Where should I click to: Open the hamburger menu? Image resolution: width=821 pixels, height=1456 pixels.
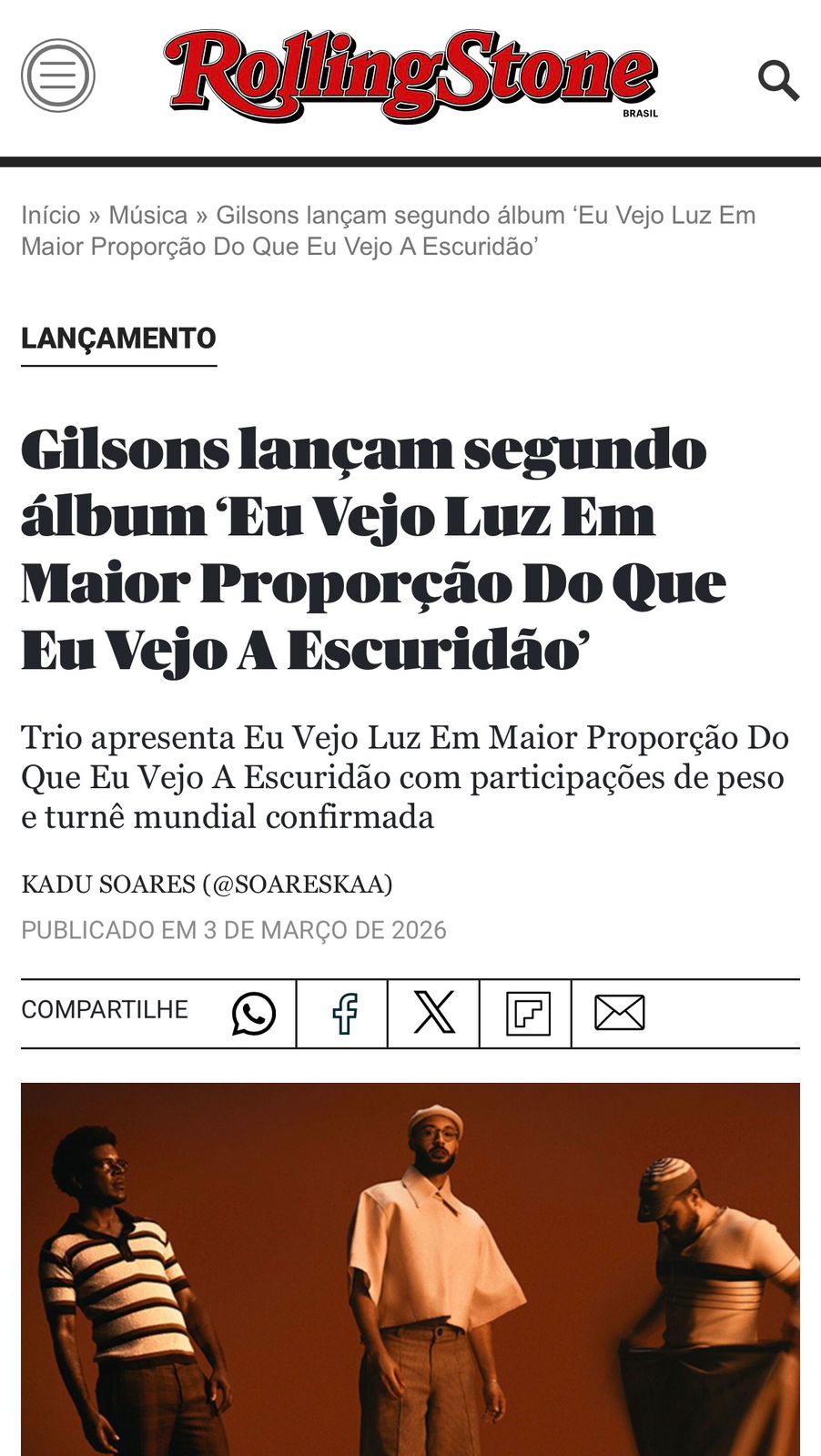pos(58,76)
